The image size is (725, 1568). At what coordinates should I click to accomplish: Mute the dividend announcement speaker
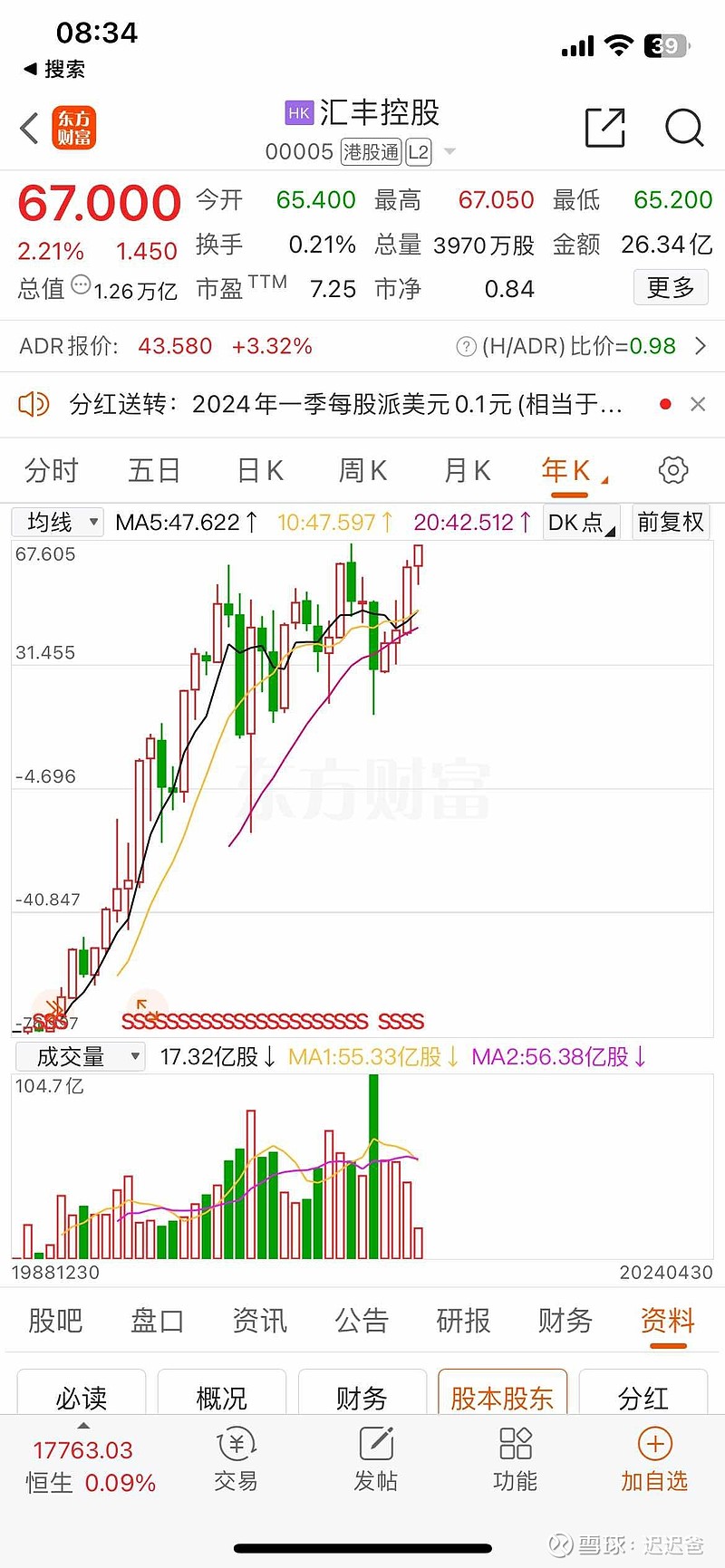[34, 404]
